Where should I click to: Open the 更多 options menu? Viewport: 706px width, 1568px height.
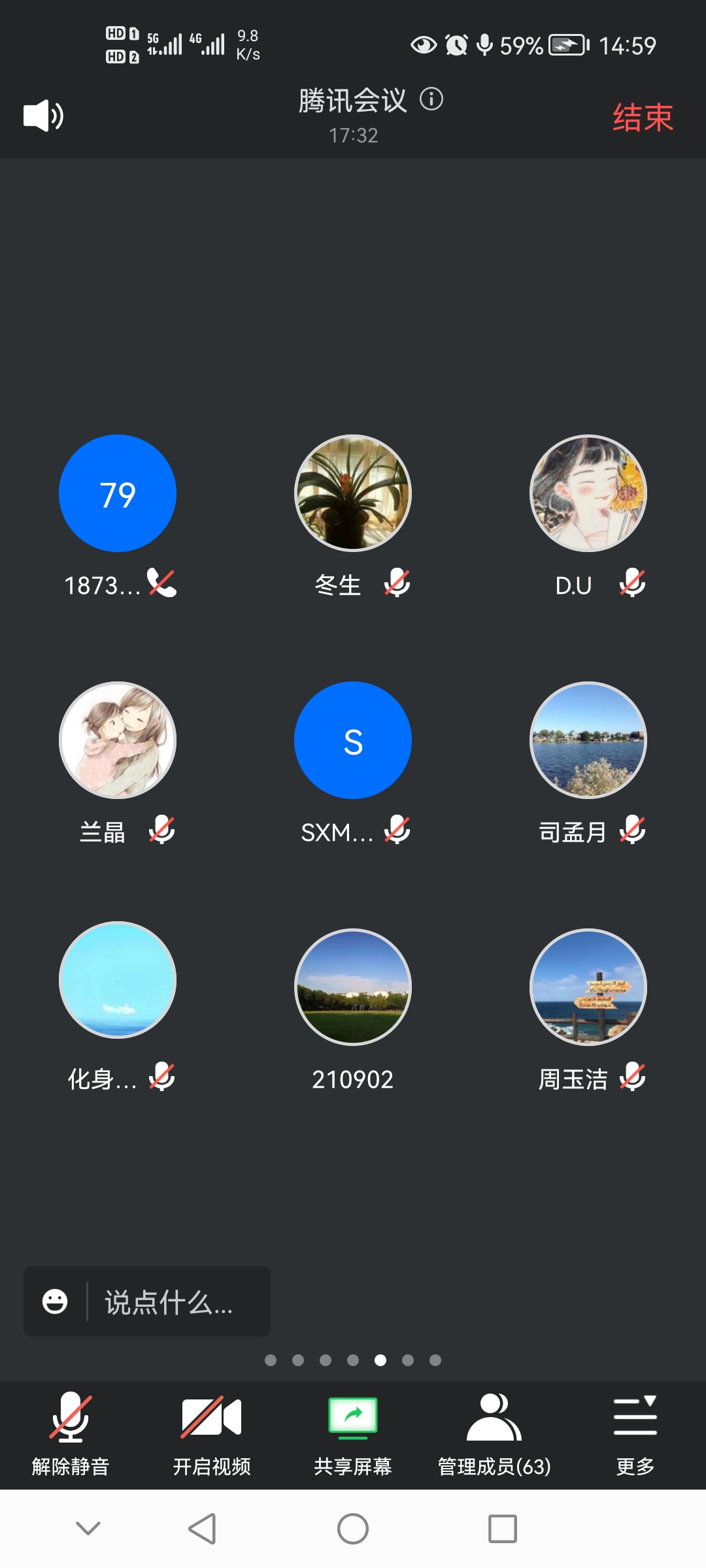coord(635,1429)
